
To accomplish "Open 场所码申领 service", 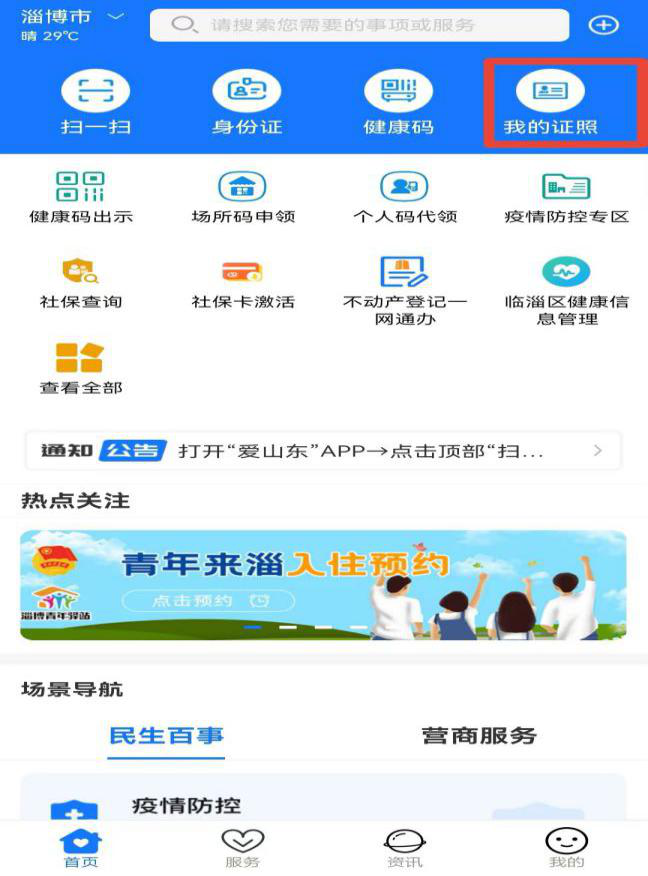I will pyautogui.click(x=243, y=196).
